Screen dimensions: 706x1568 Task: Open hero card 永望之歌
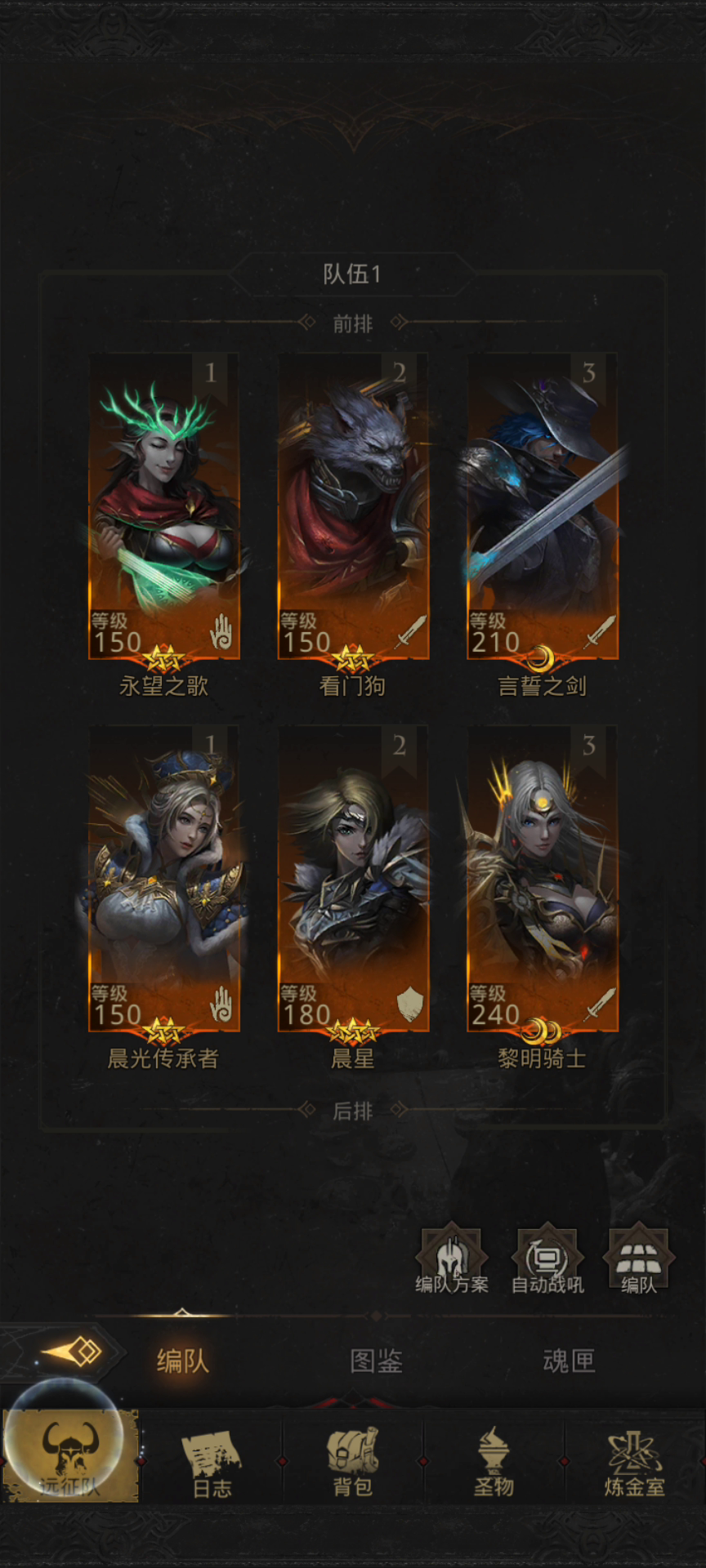click(x=163, y=506)
